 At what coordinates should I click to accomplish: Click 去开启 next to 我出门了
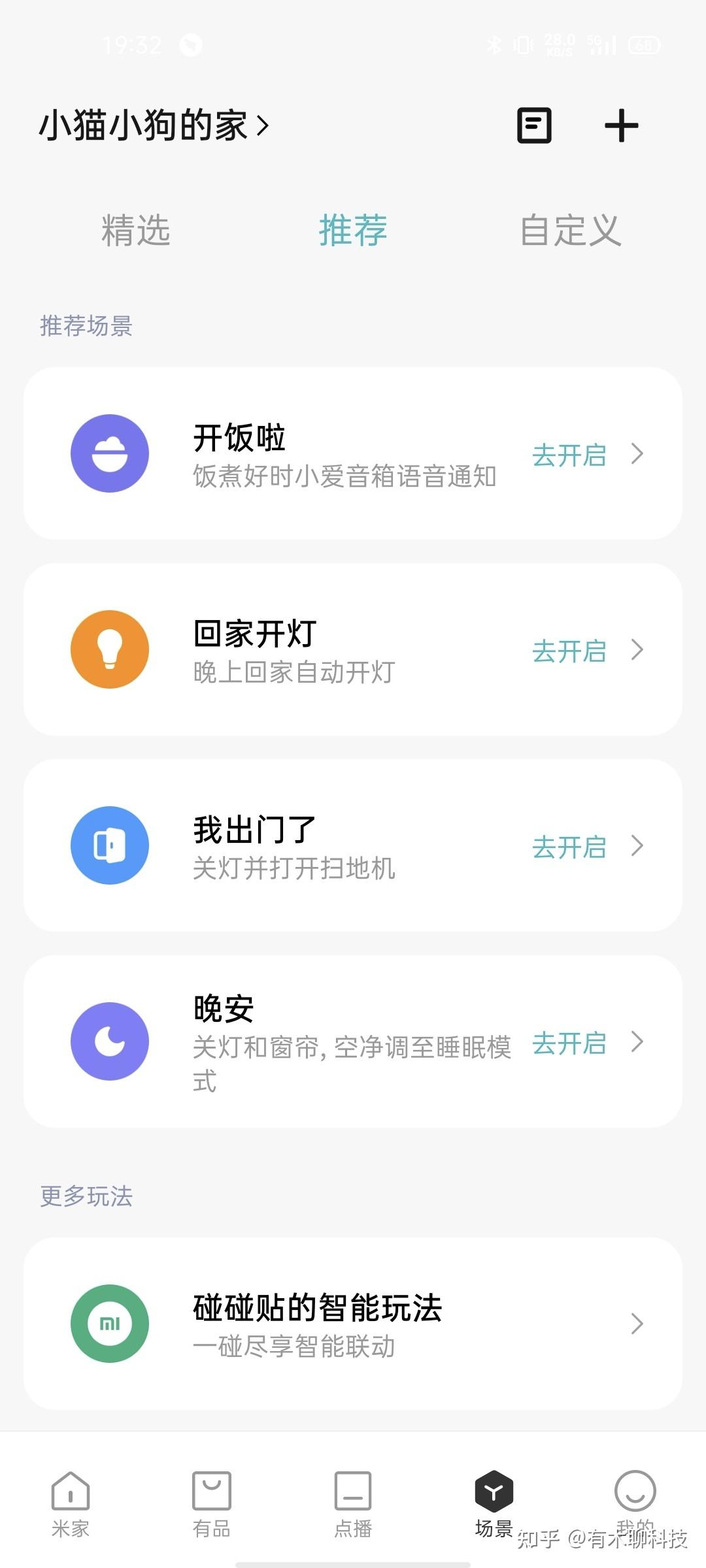point(569,847)
